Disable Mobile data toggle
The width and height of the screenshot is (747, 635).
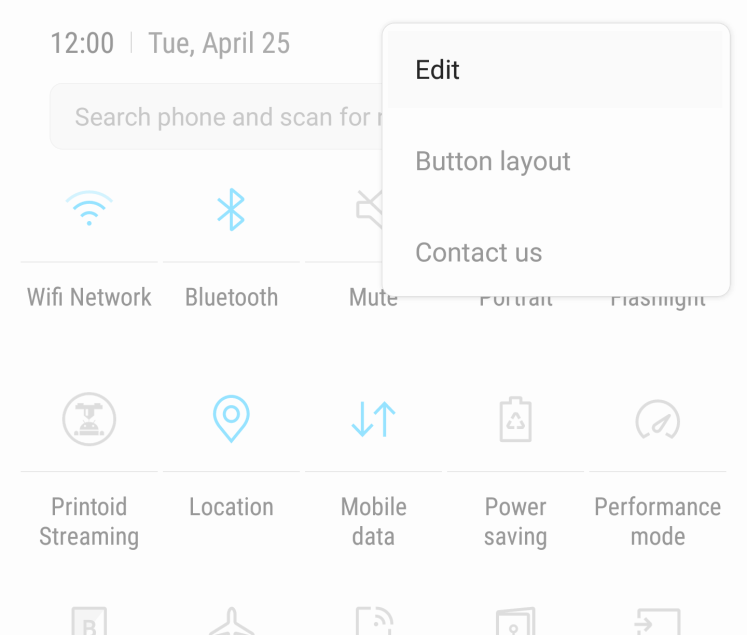[x=373, y=419]
